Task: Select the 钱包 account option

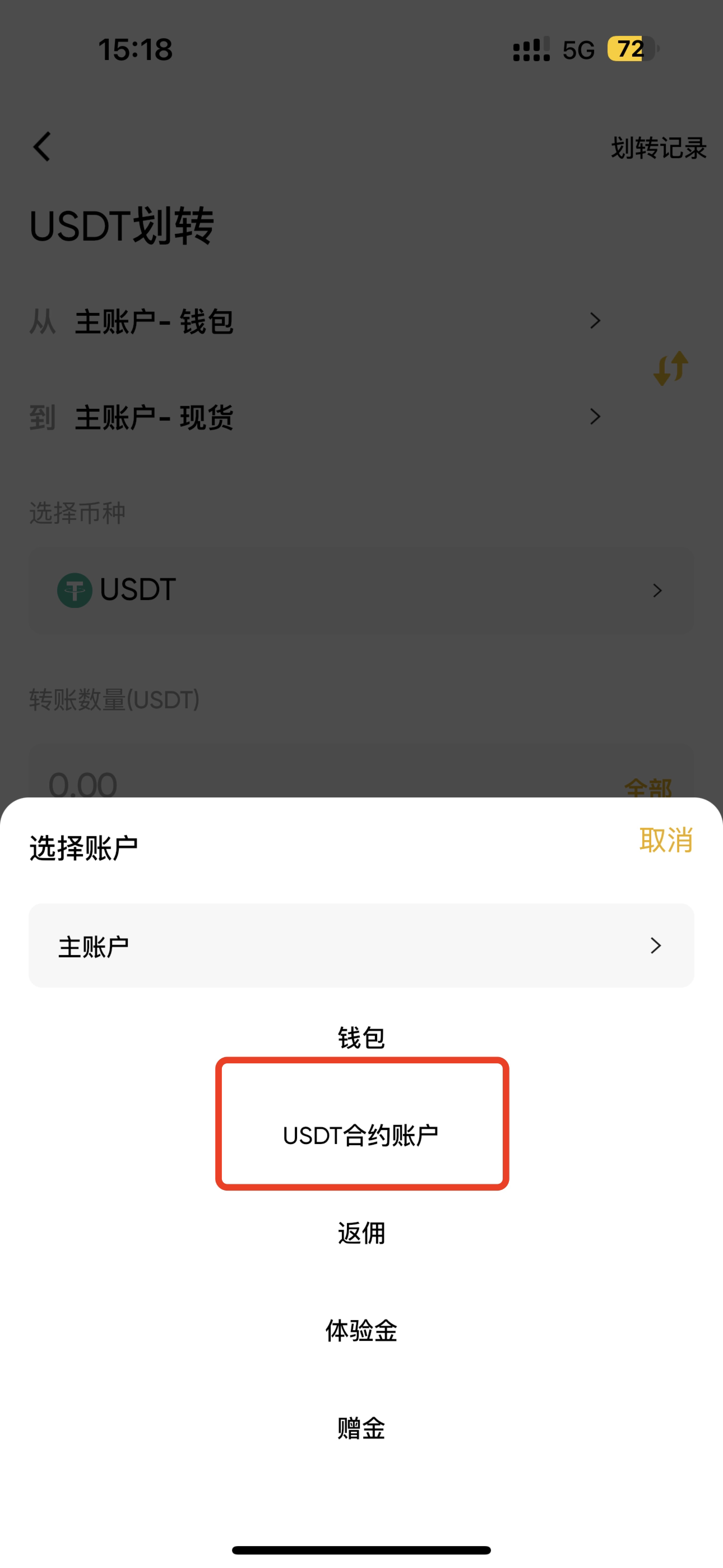Action: click(361, 1038)
